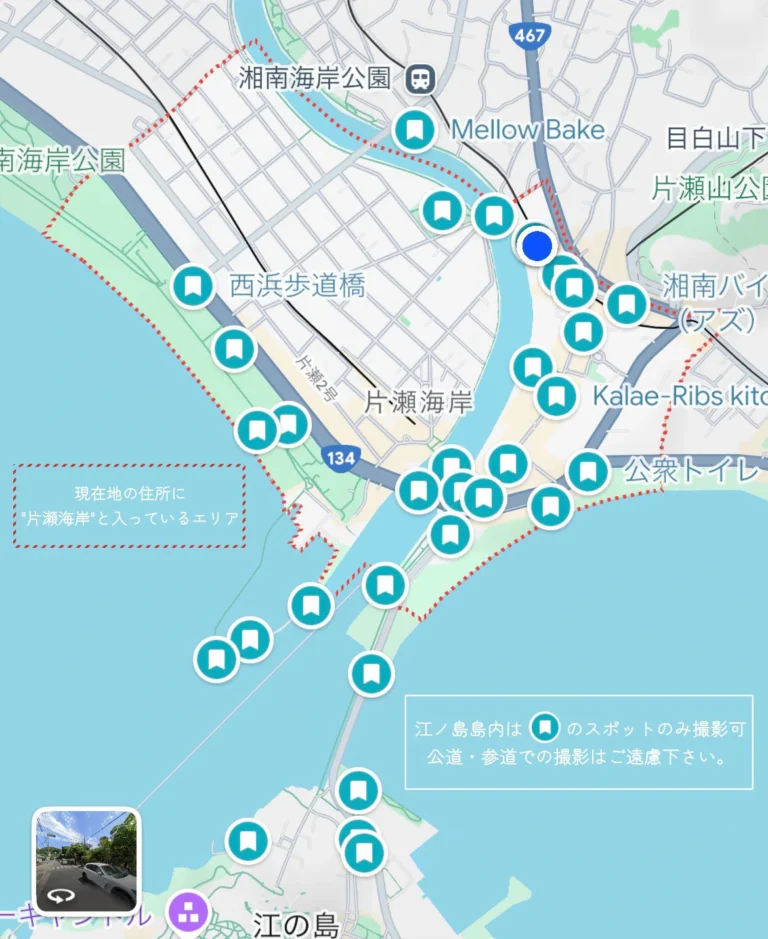The width and height of the screenshot is (768, 939).
Task: Tap the saved pin next to 西浜歩道橋
Action: 193,287
